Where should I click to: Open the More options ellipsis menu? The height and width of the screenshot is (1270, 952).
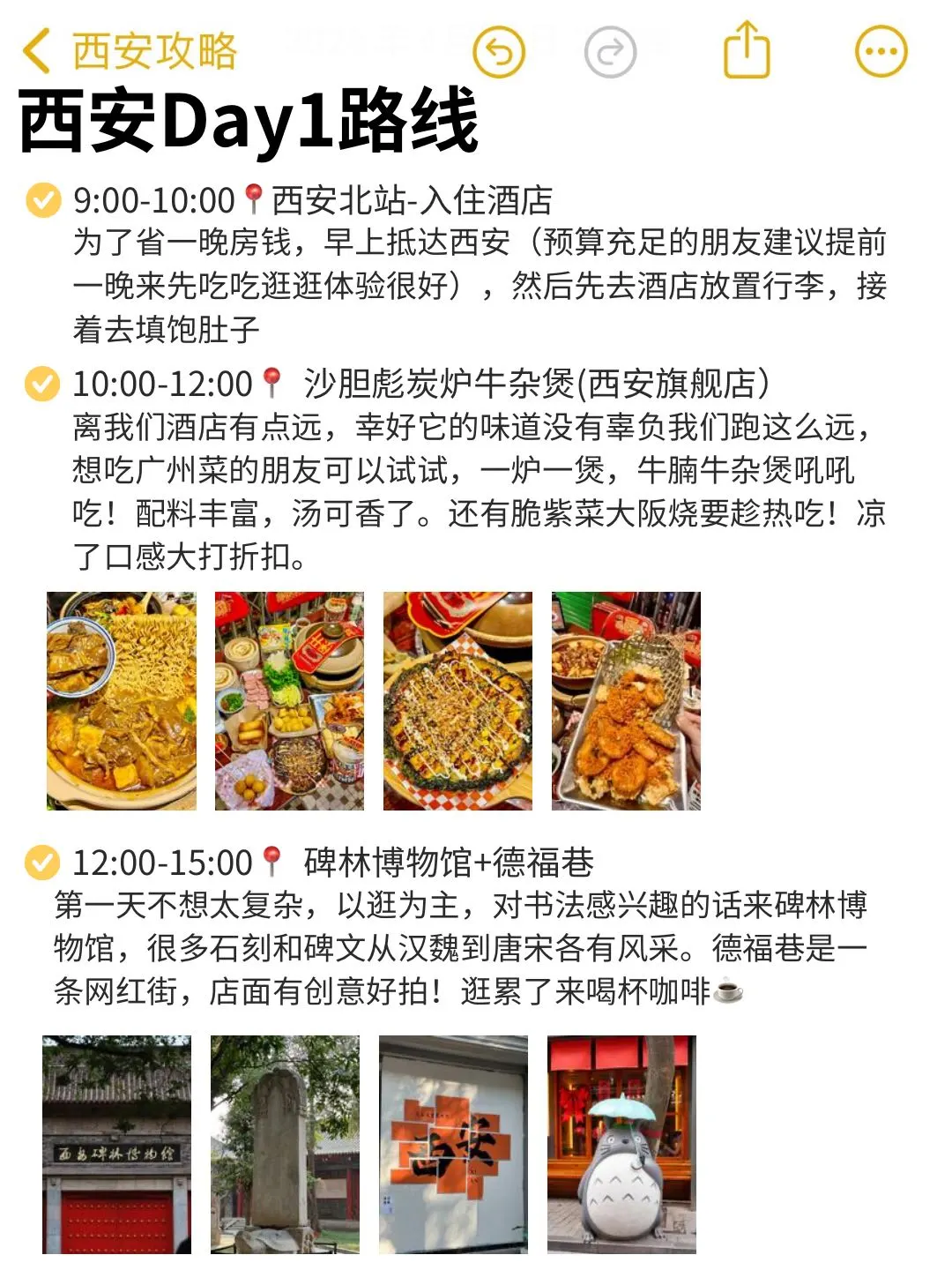[876, 51]
